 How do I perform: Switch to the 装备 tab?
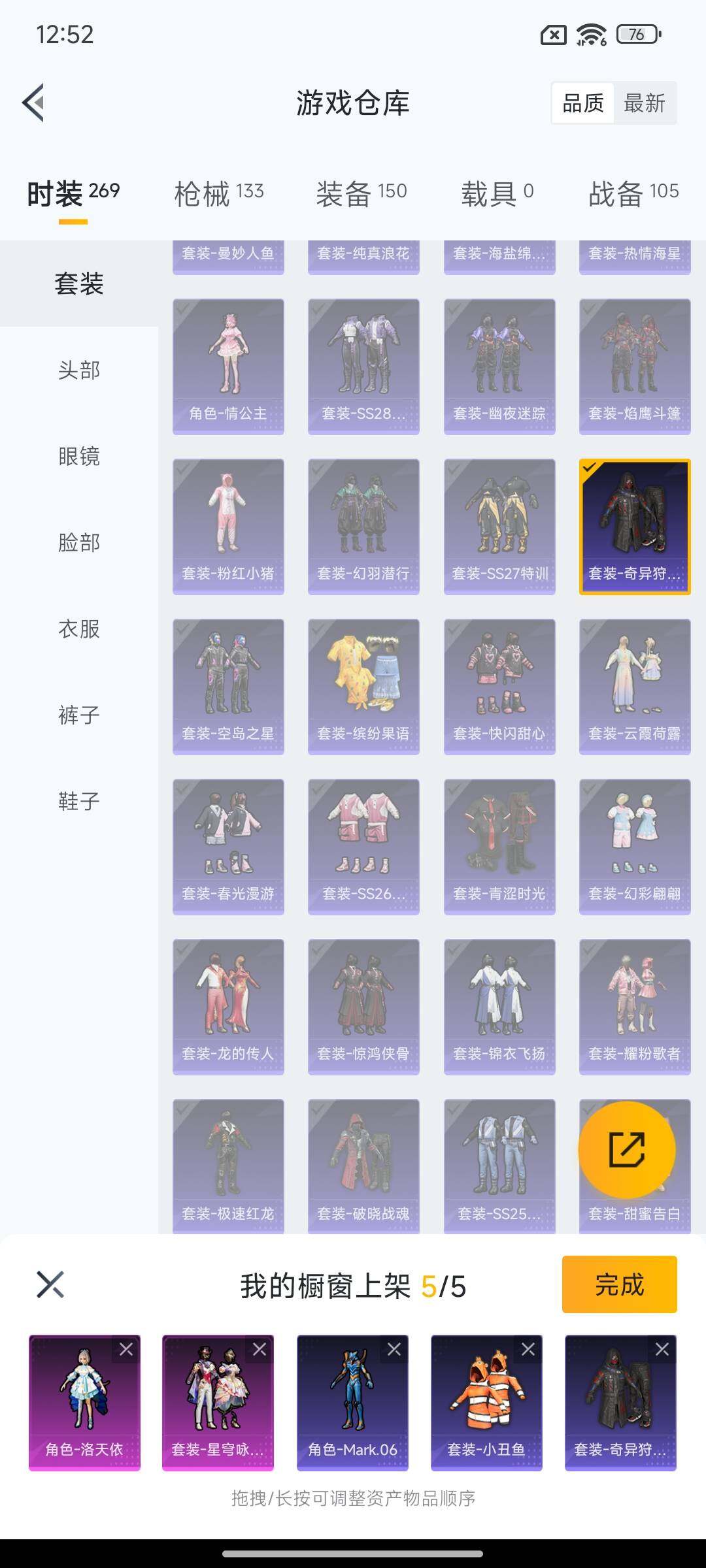(361, 193)
